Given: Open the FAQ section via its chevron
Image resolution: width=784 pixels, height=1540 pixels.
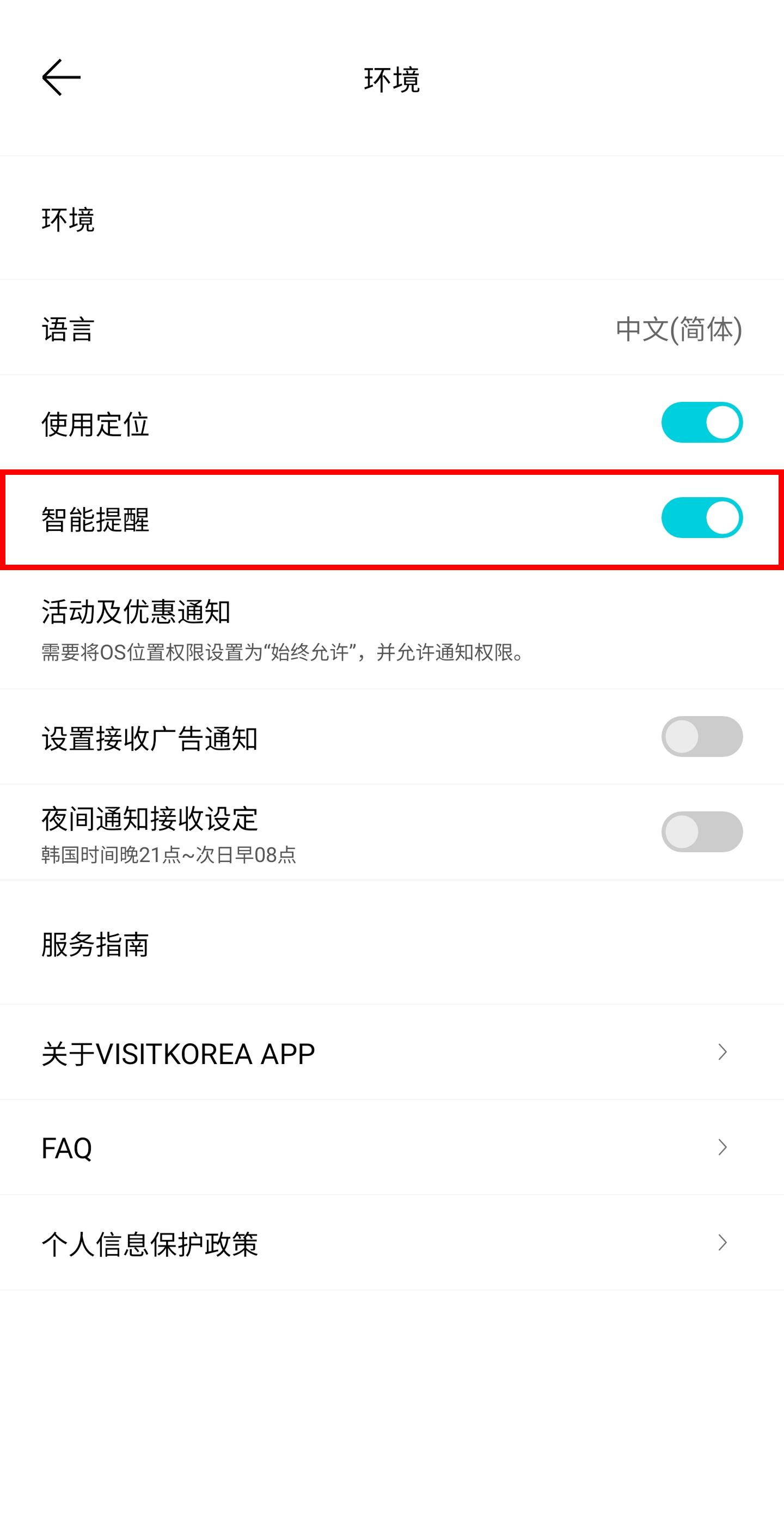Looking at the screenshot, I should 721,1147.
